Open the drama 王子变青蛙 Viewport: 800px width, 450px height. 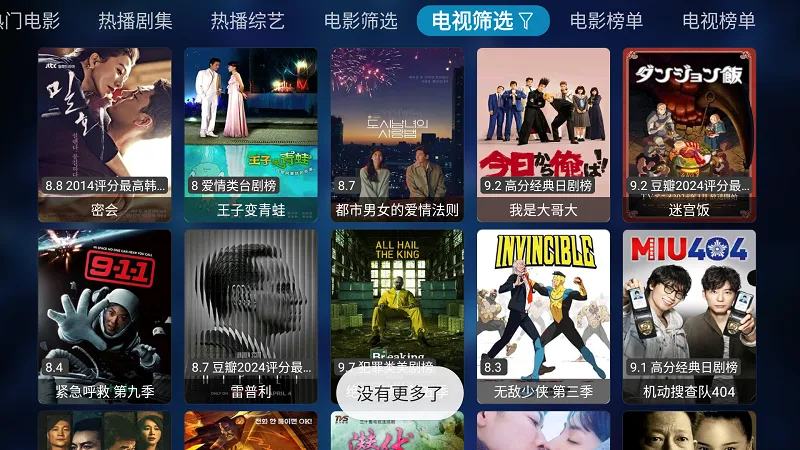pos(251,134)
